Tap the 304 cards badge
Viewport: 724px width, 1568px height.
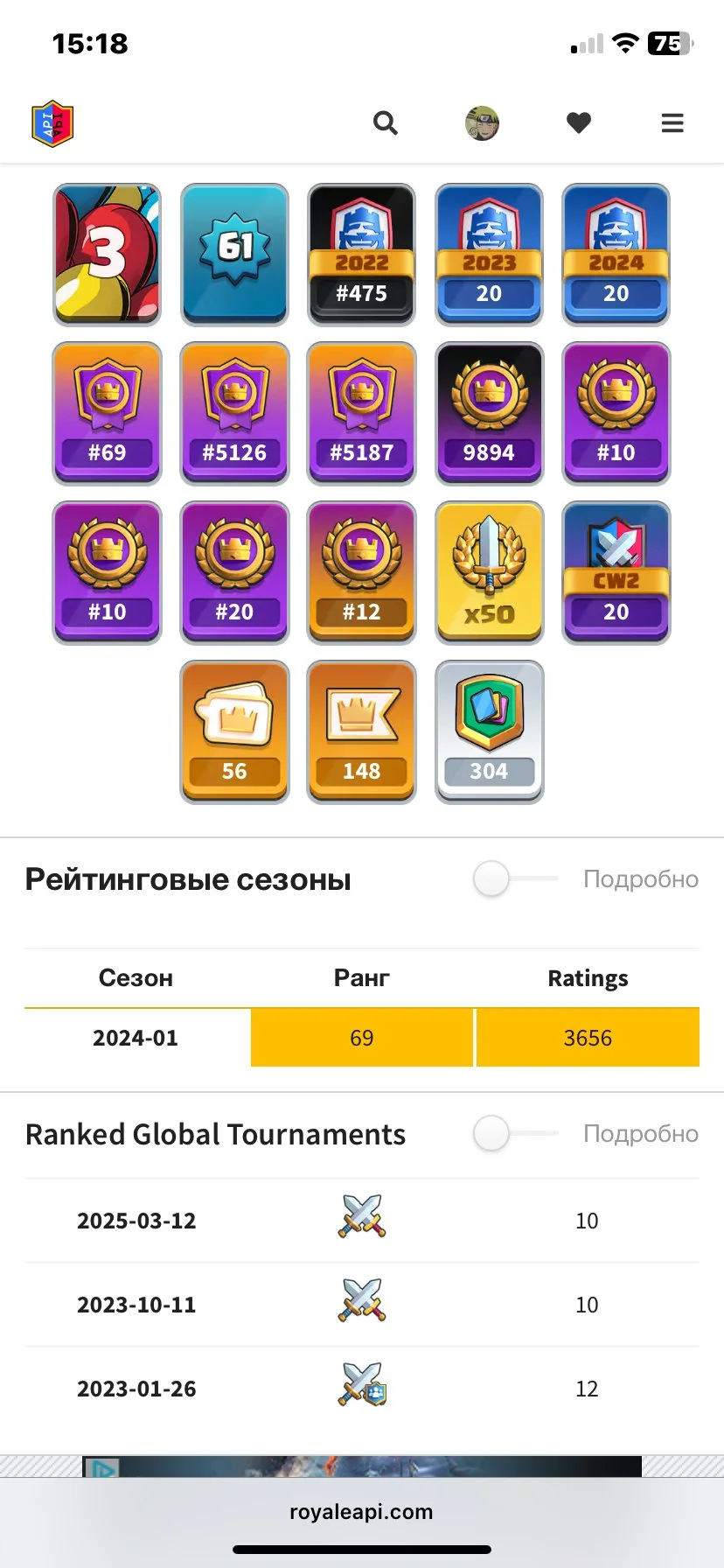click(489, 732)
